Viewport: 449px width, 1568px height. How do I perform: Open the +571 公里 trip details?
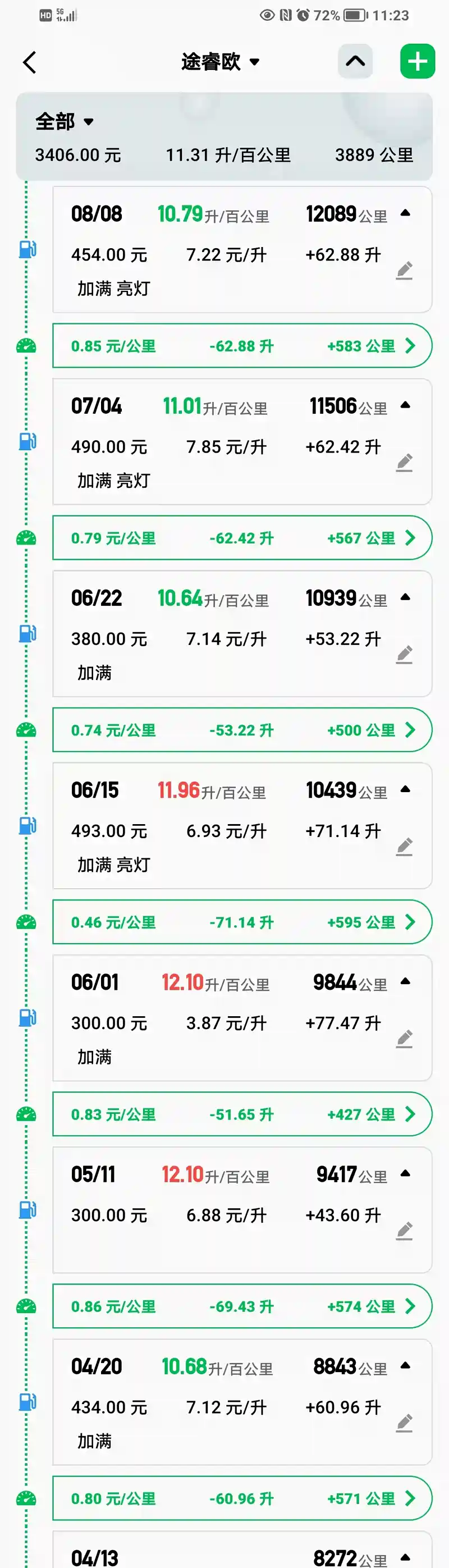tap(242, 1498)
